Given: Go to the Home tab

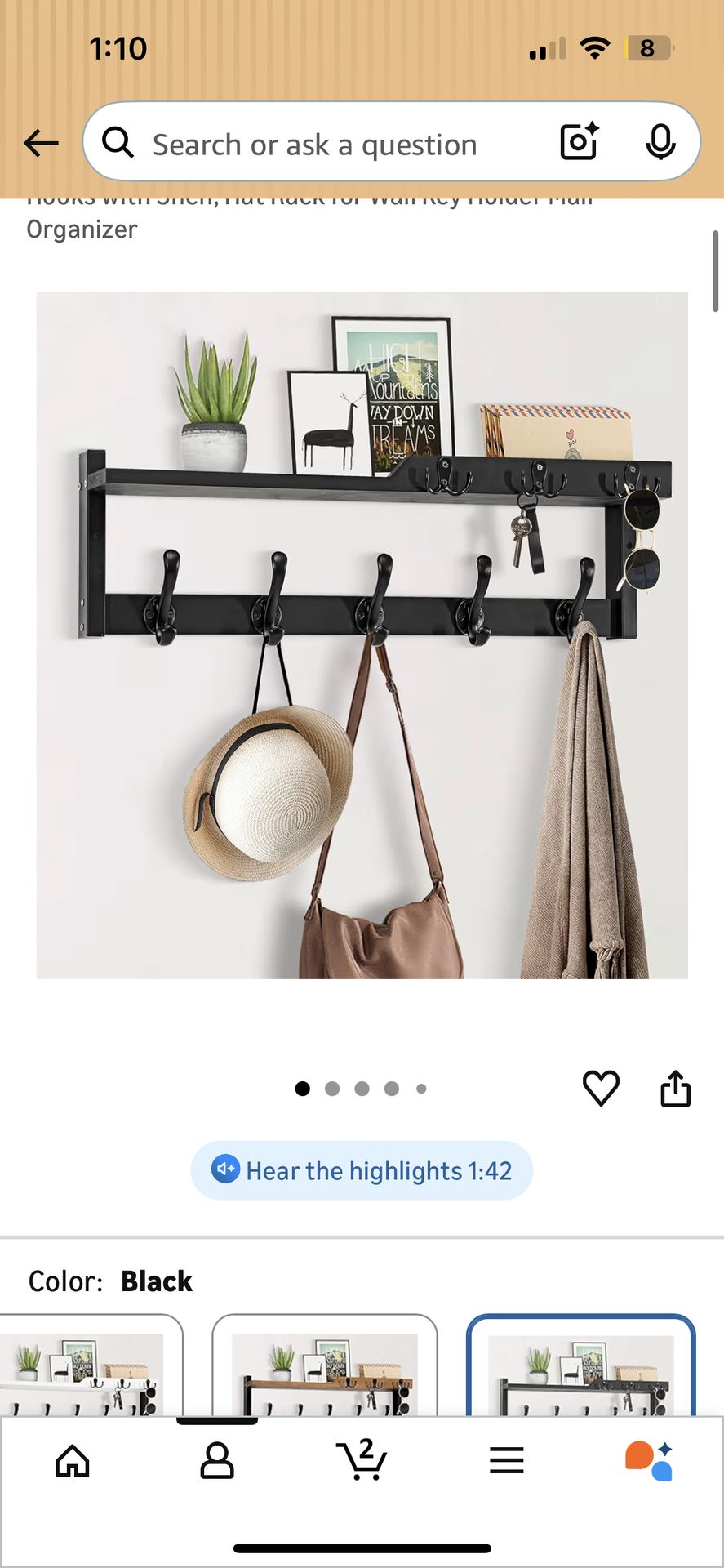Looking at the screenshot, I should (x=72, y=1460).
